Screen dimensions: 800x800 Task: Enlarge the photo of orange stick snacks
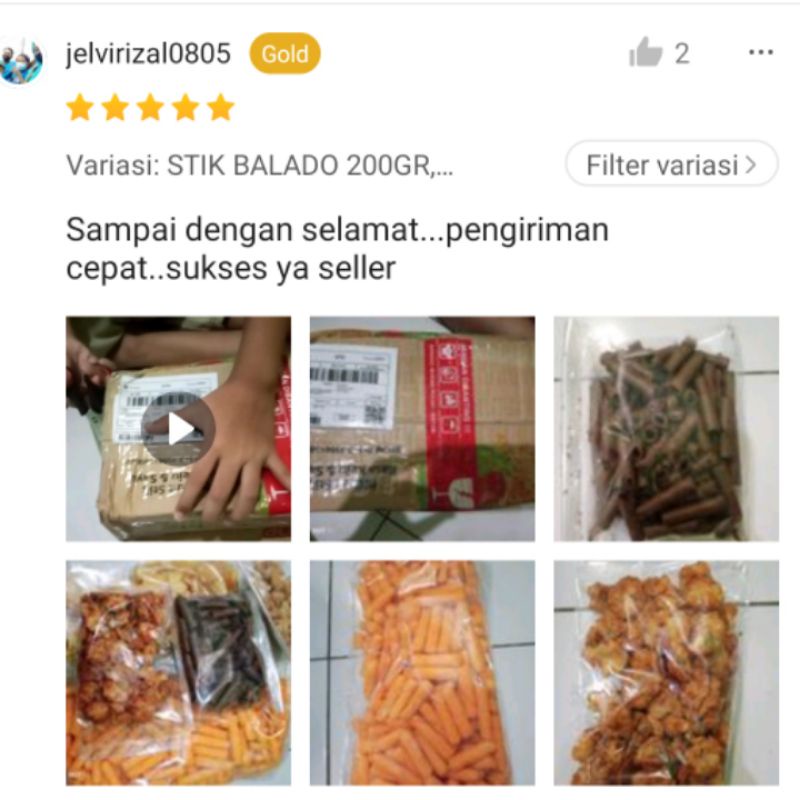(x=422, y=672)
